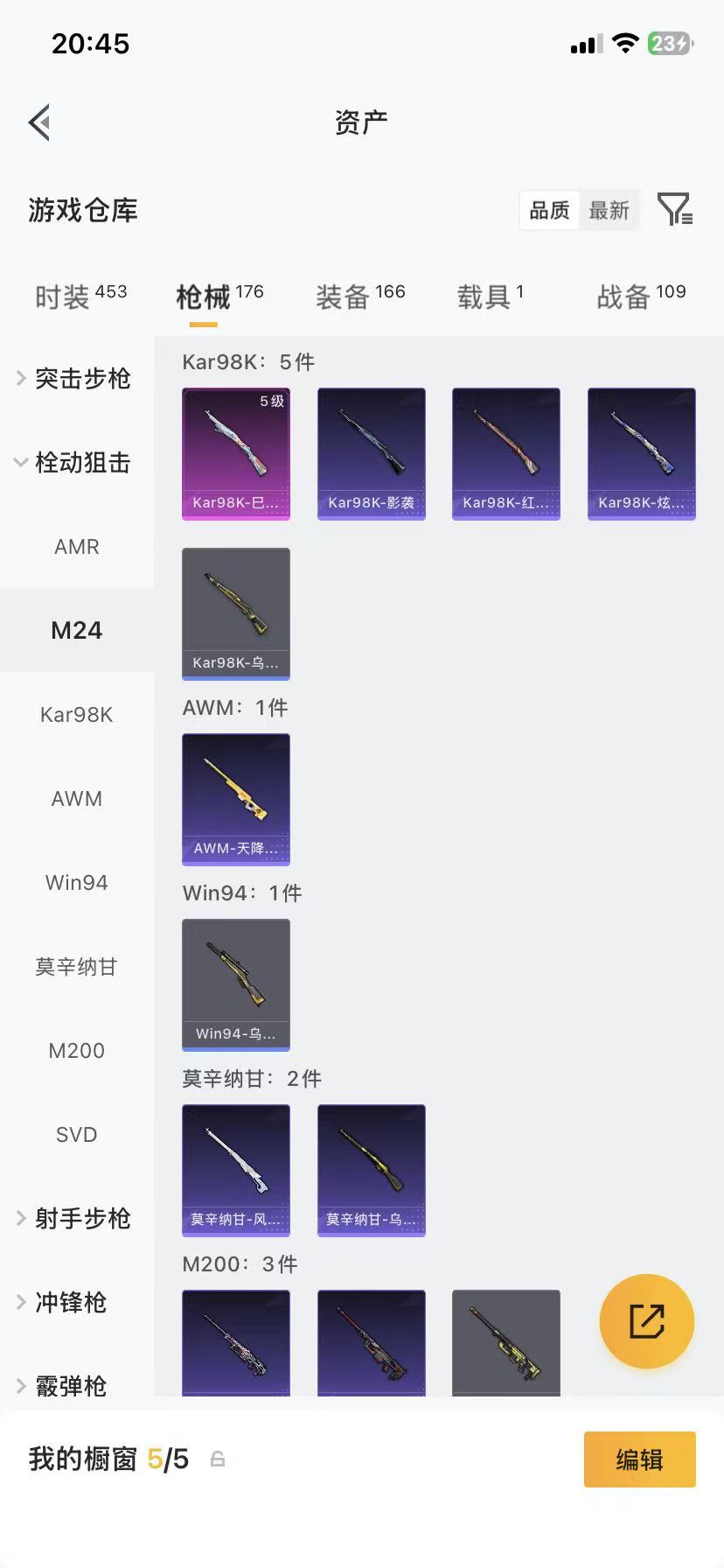Image resolution: width=724 pixels, height=1568 pixels.
Task: Select SVD in the side list
Action: pos(77,1135)
